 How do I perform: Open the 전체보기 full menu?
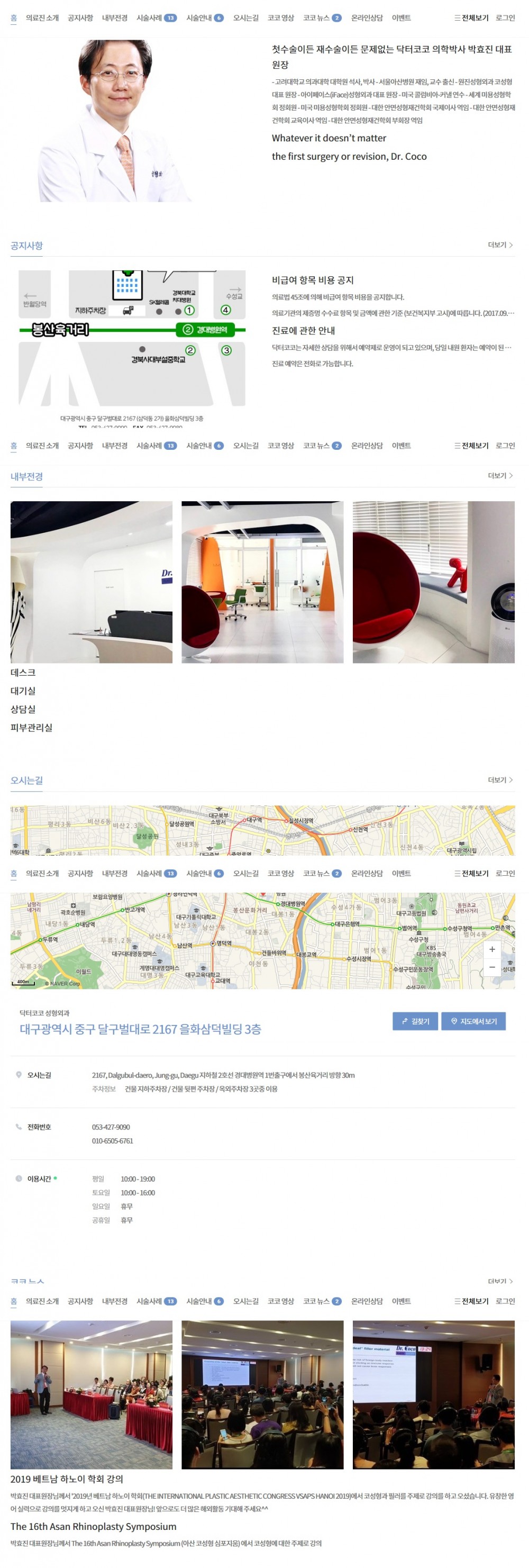pyautogui.click(x=471, y=19)
